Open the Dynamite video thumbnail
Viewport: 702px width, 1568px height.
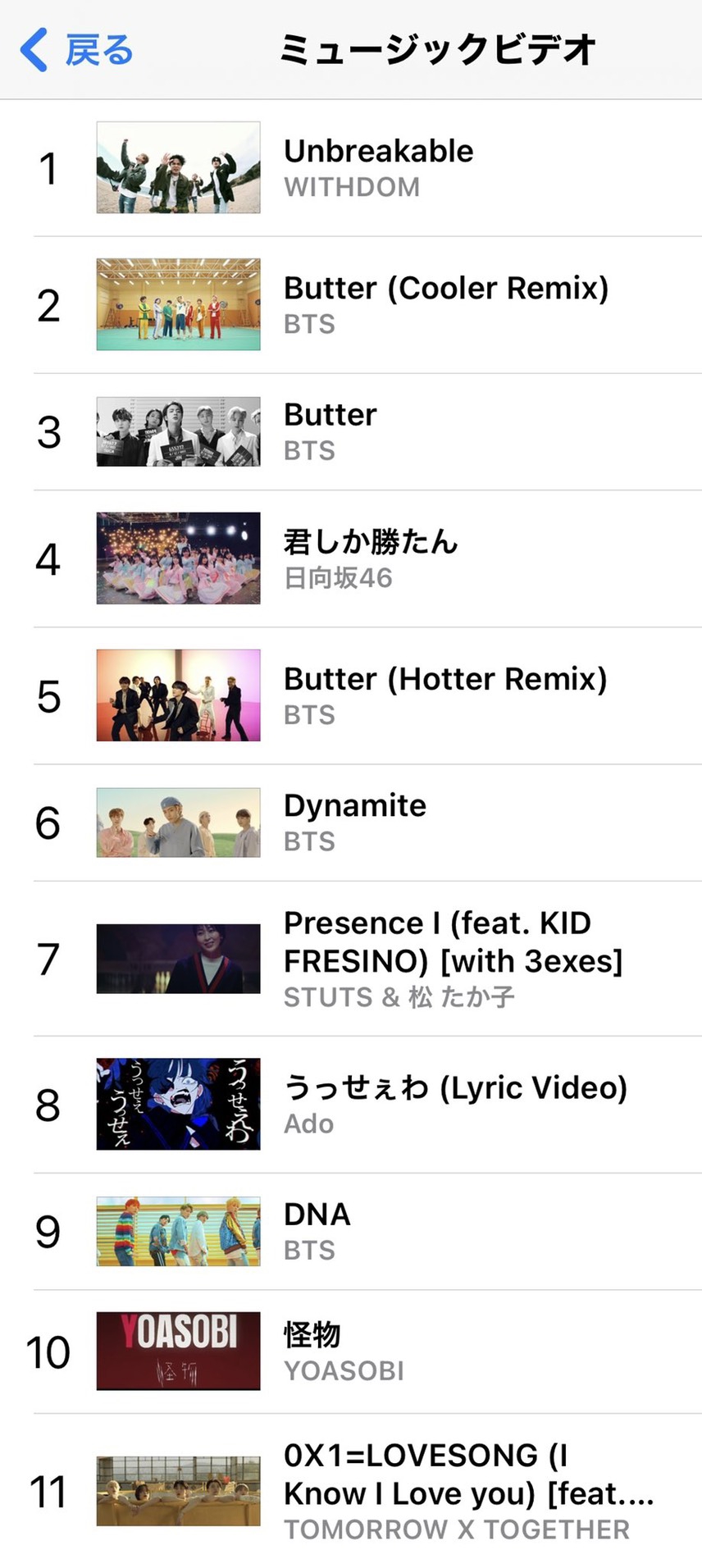click(177, 822)
